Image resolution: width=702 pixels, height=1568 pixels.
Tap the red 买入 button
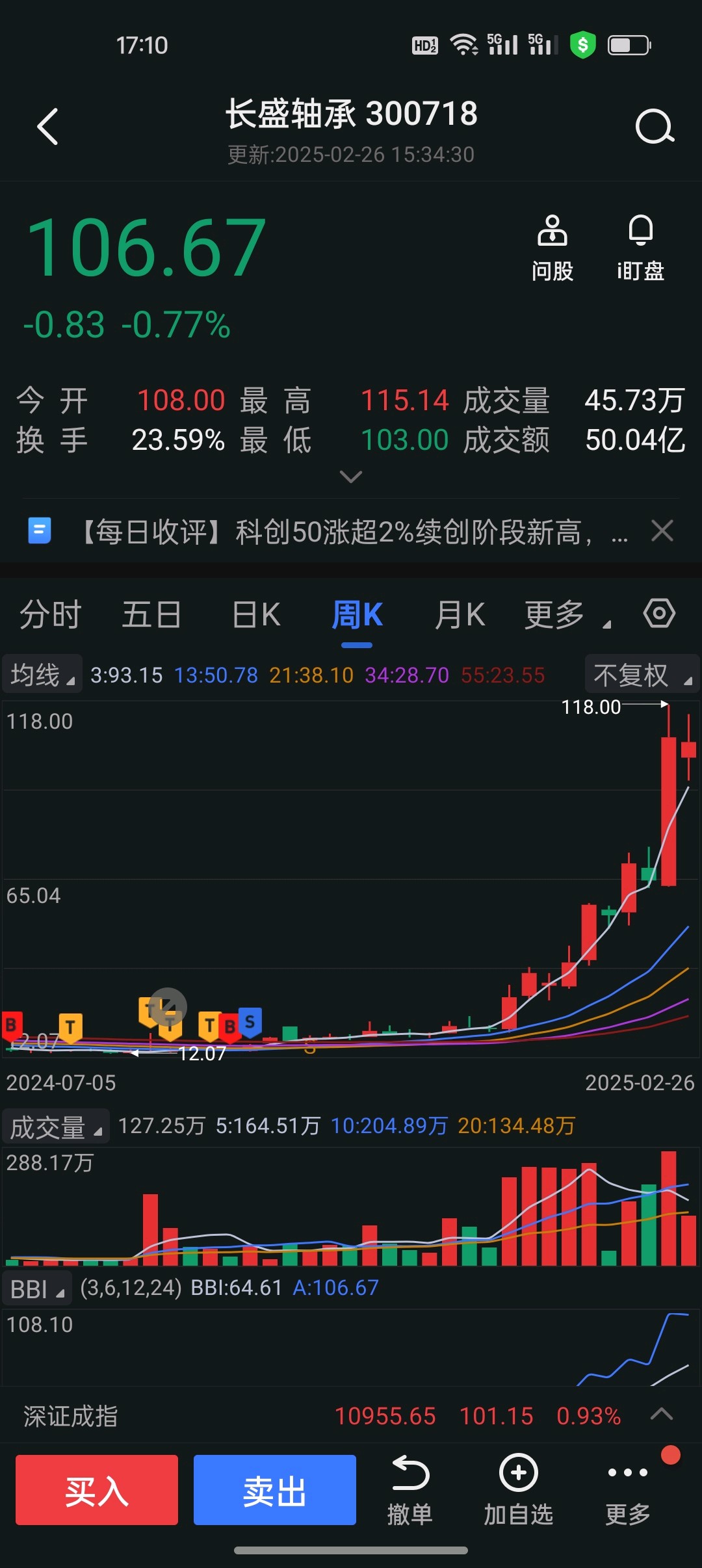pyautogui.click(x=97, y=1490)
